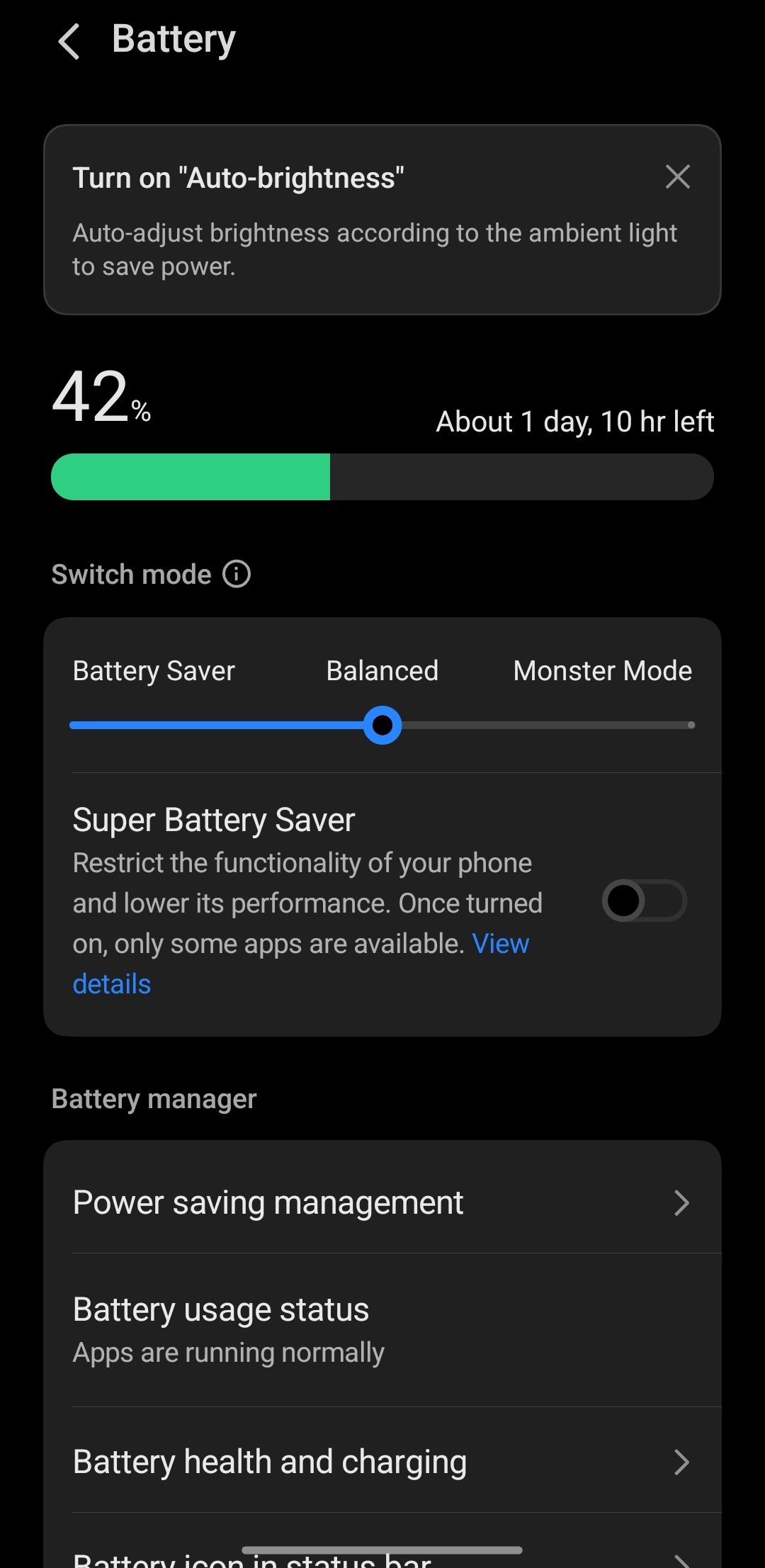Image resolution: width=765 pixels, height=1568 pixels.
Task: Tap the Switch mode info icon
Action: coord(237,574)
